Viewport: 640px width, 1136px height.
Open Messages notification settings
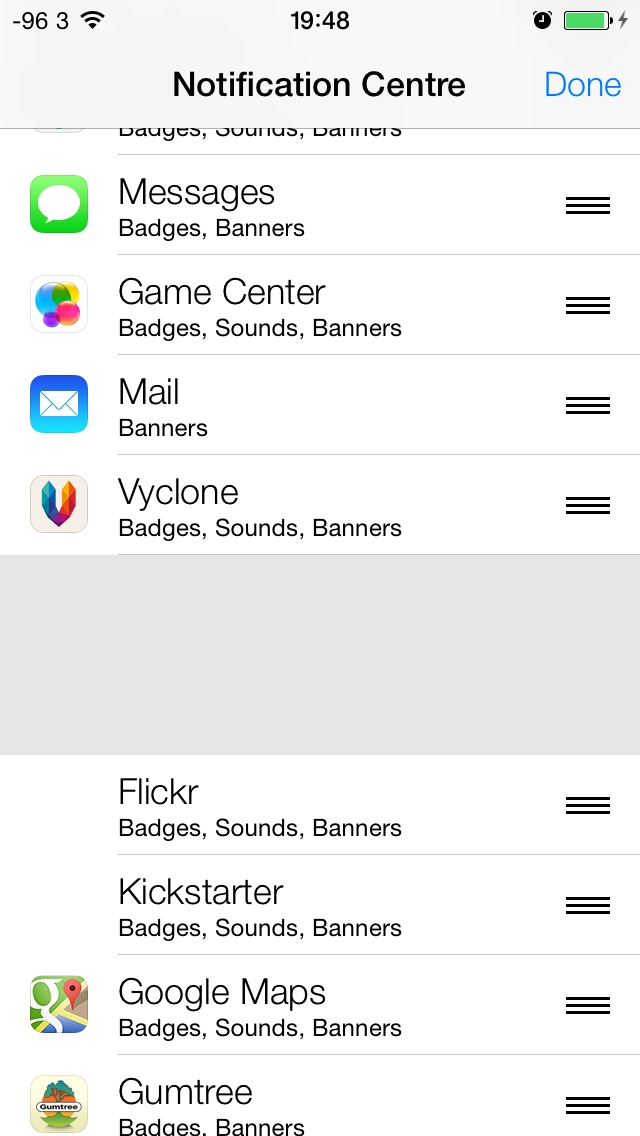pyautogui.click(x=300, y=206)
